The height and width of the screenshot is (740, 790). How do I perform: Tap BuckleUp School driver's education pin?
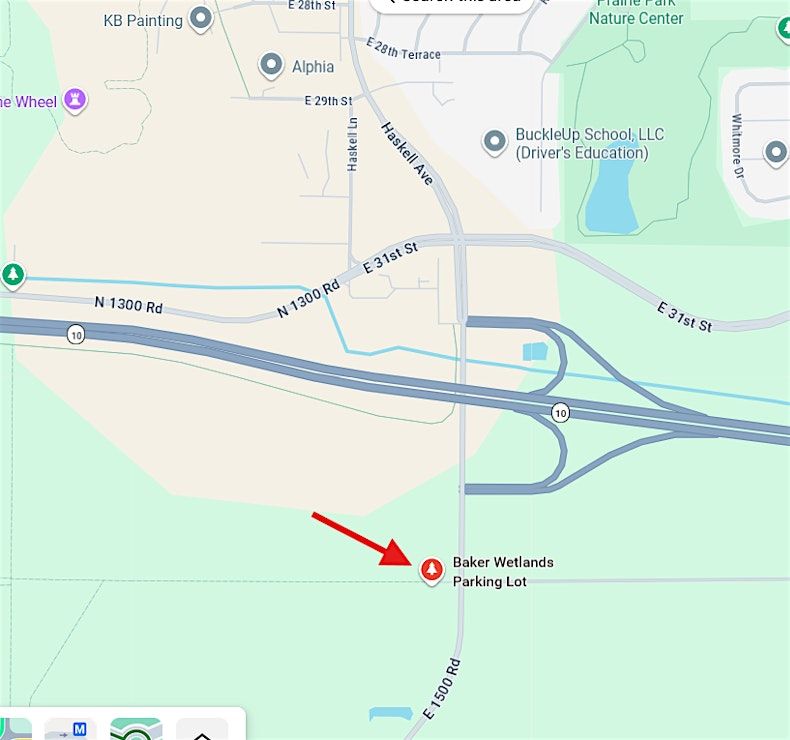(494, 142)
